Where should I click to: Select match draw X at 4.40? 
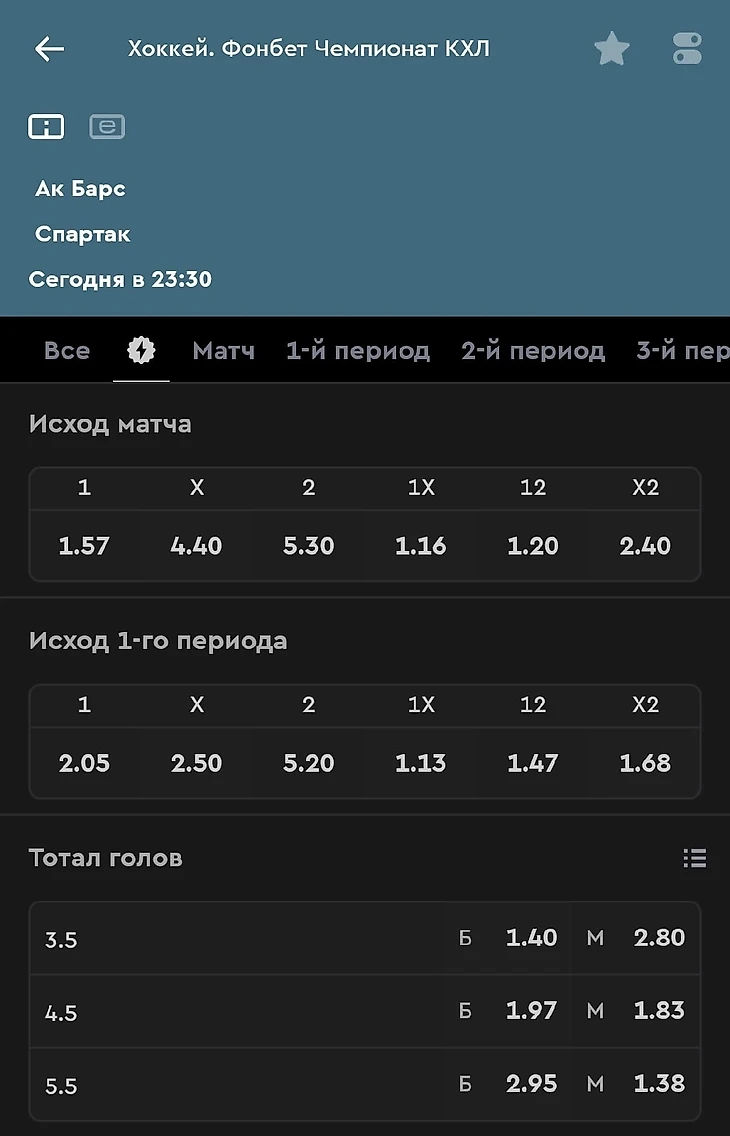click(196, 546)
